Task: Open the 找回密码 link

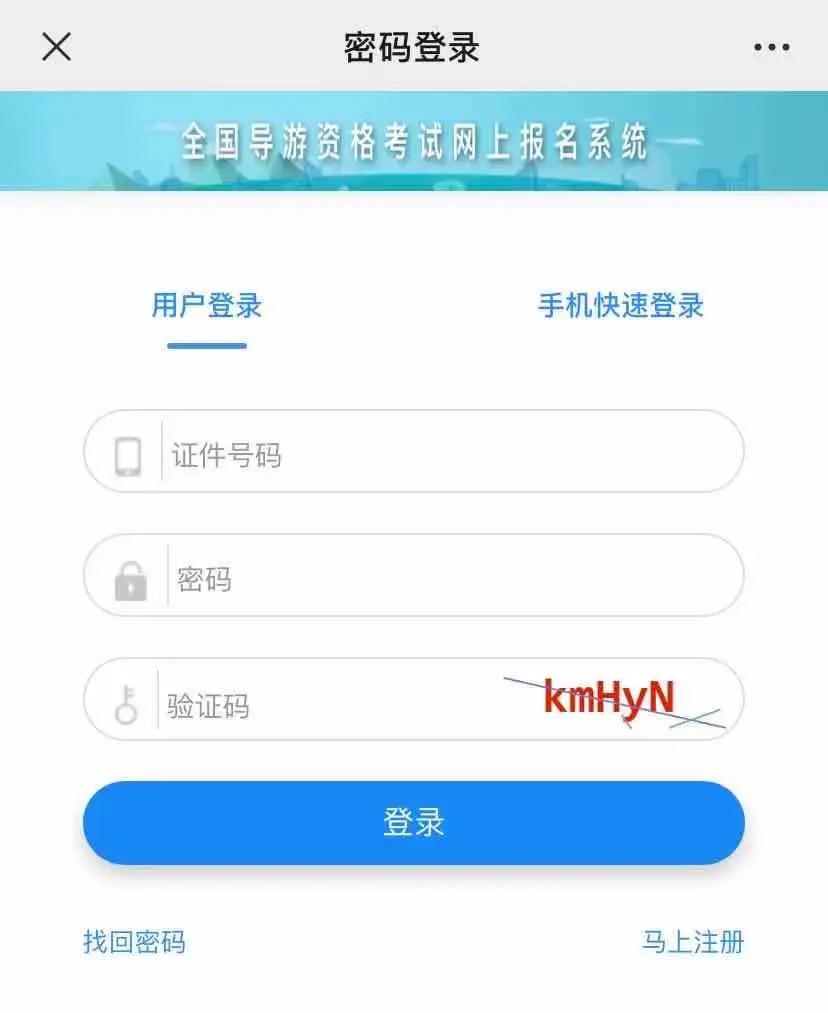Action: pyautogui.click(x=134, y=941)
